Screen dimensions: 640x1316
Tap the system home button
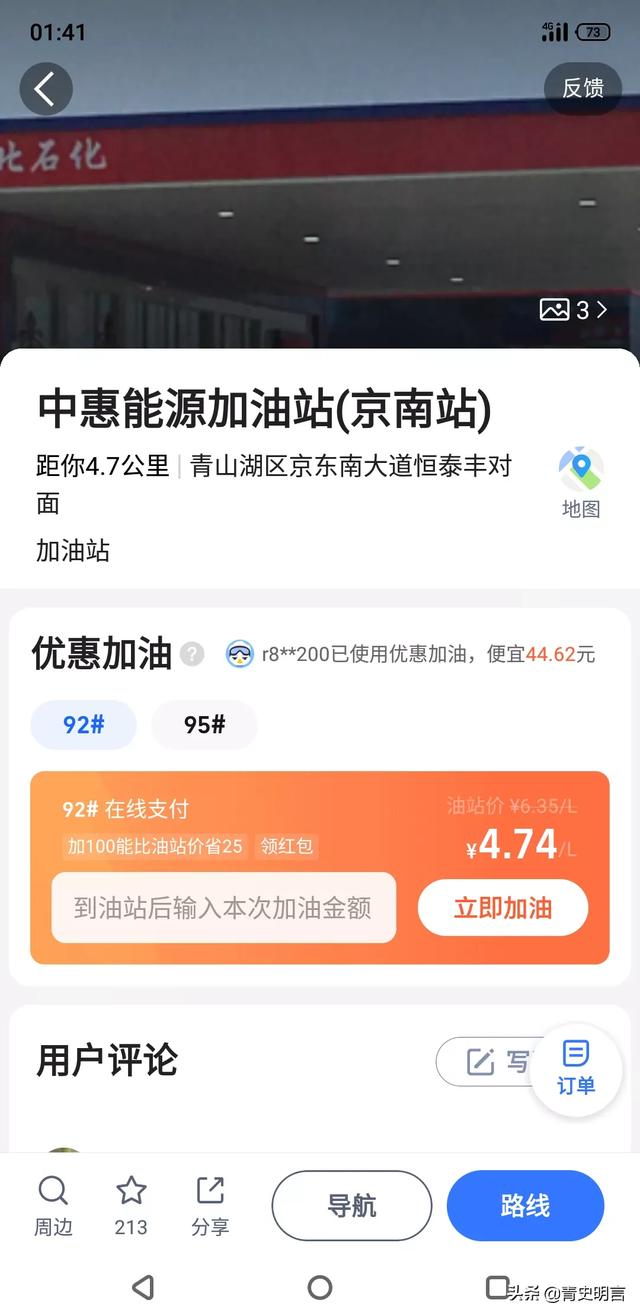point(320,1287)
